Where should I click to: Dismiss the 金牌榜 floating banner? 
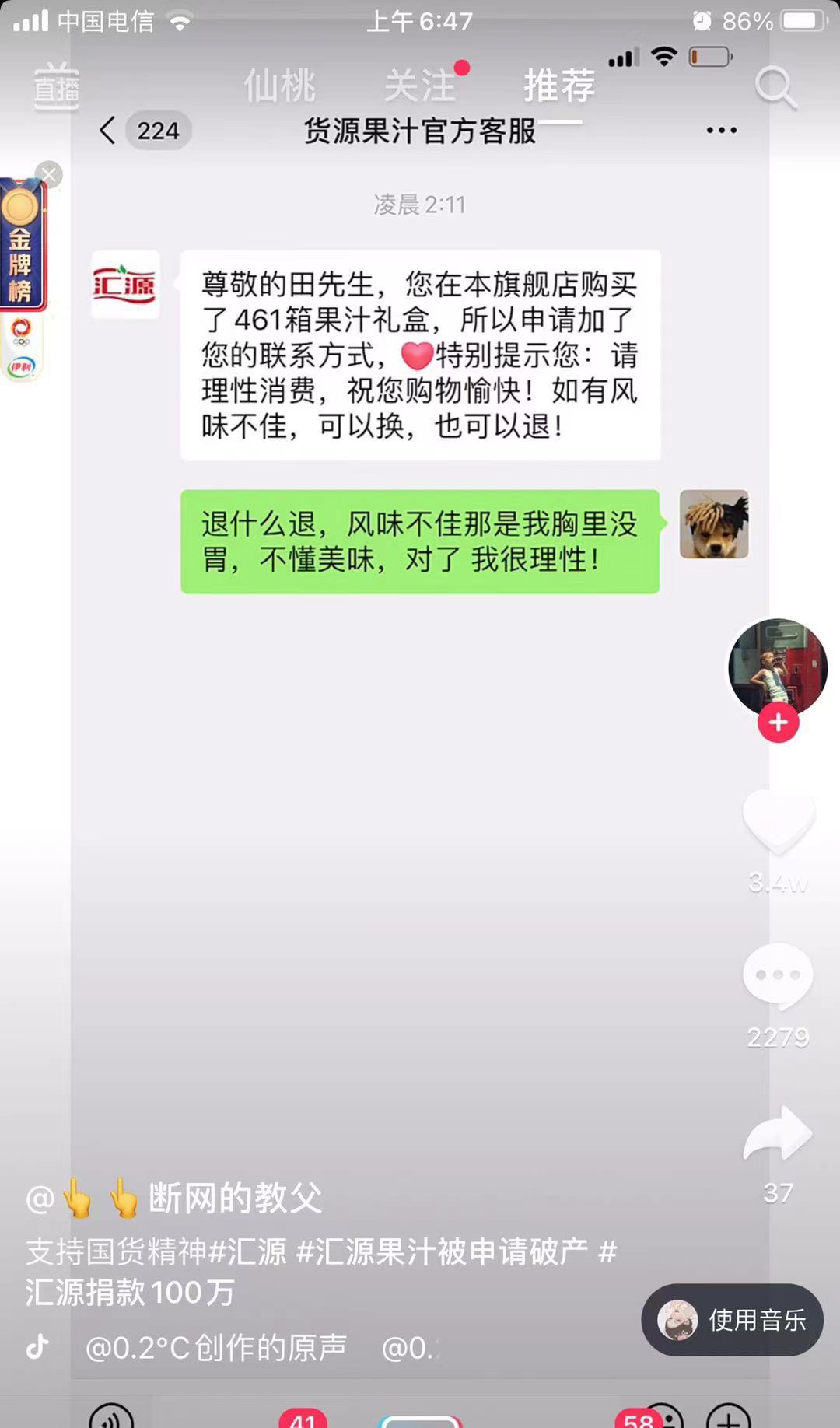[49, 174]
